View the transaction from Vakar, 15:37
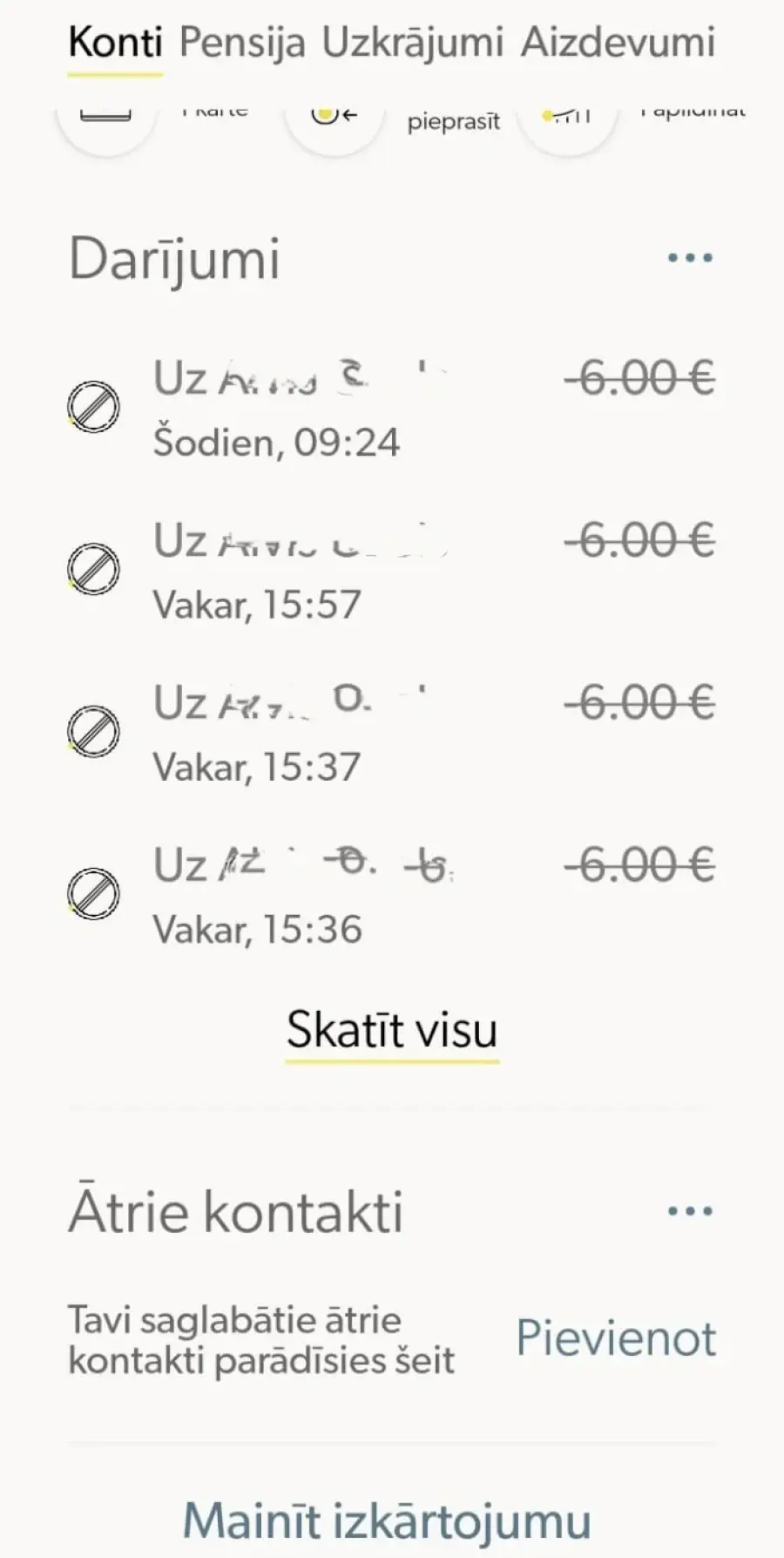 [392, 732]
